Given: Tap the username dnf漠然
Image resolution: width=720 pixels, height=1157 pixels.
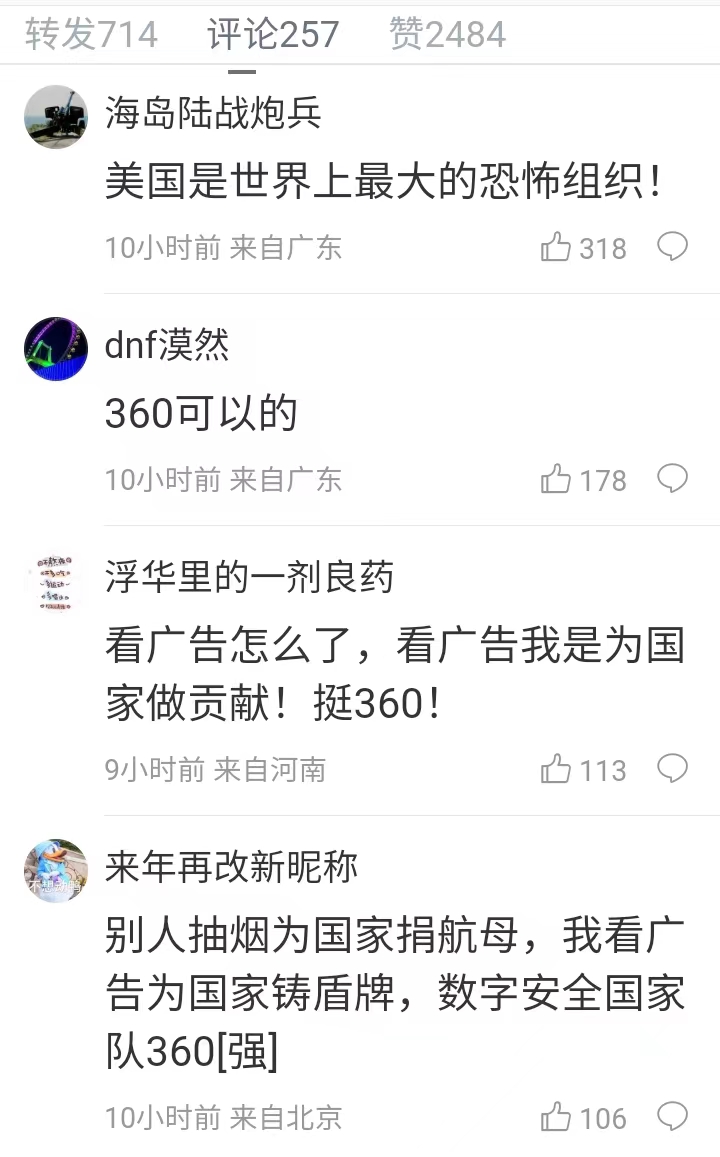Looking at the screenshot, I should pos(167,345).
